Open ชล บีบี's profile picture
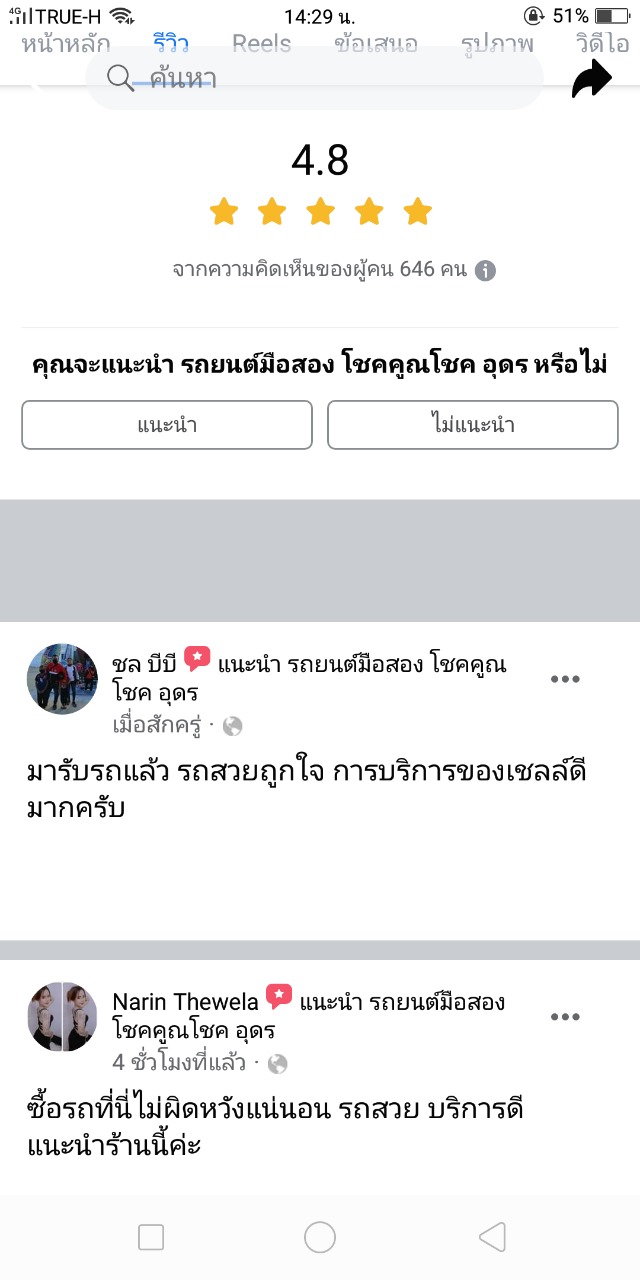Screen dimensions: 640x1280 tap(62, 679)
